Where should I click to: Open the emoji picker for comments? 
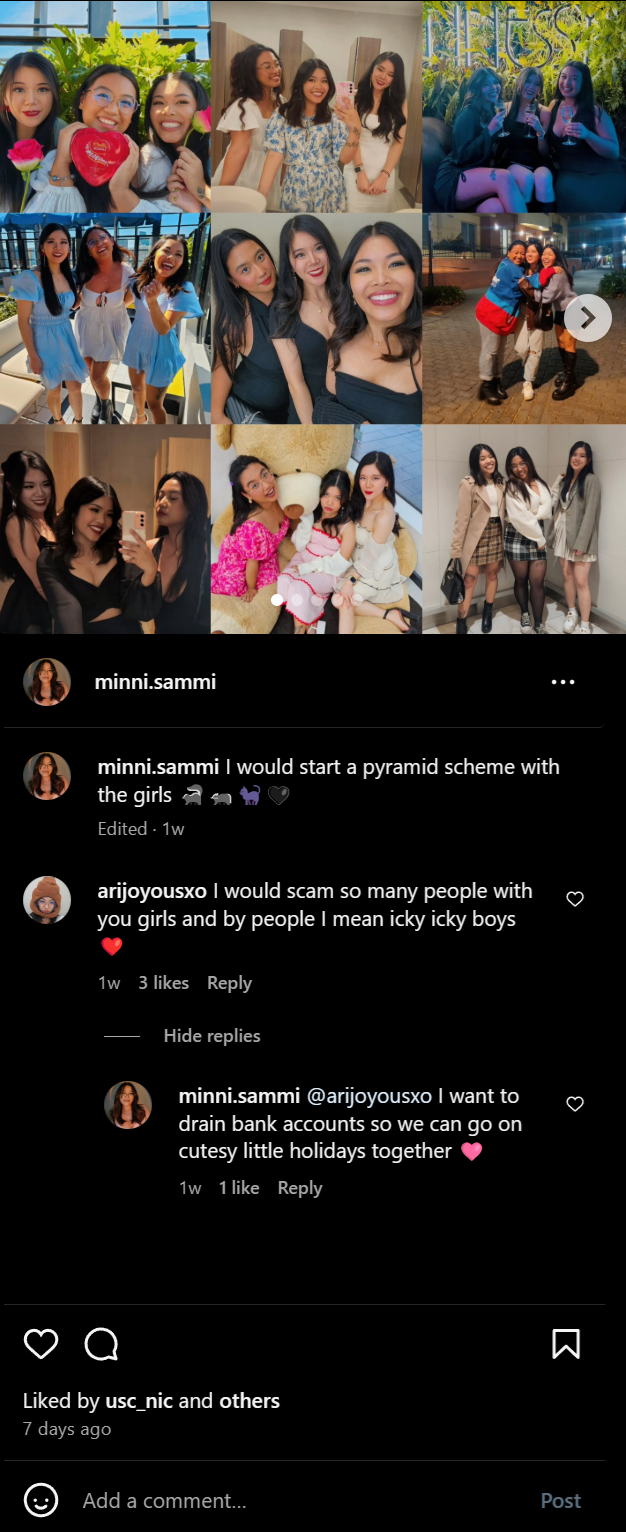pyautogui.click(x=41, y=1500)
